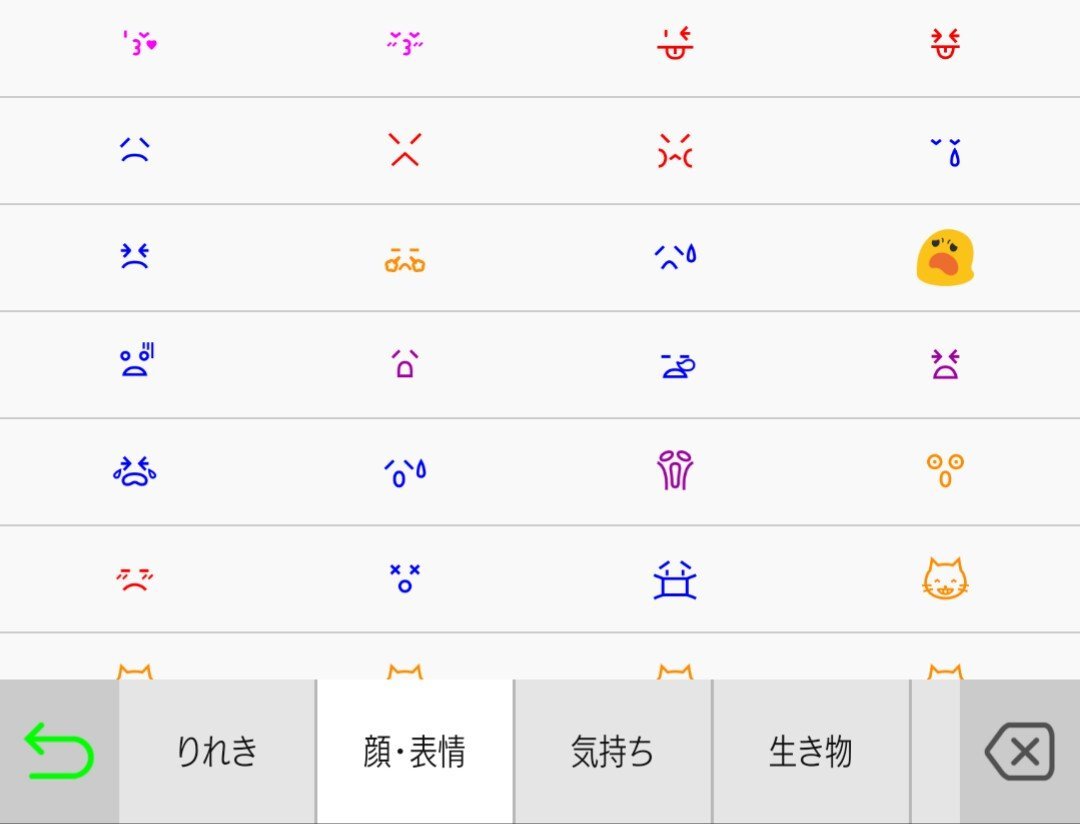1080x824 pixels.
Task: Choose the red tongue-out winking face emoji
Action: (675, 43)
